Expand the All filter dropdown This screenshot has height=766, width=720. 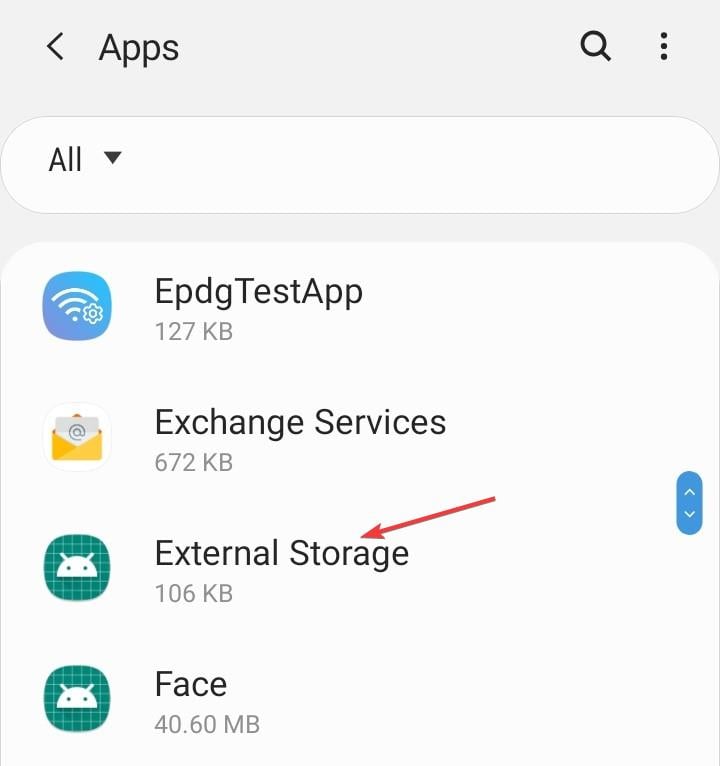point(86,159)
